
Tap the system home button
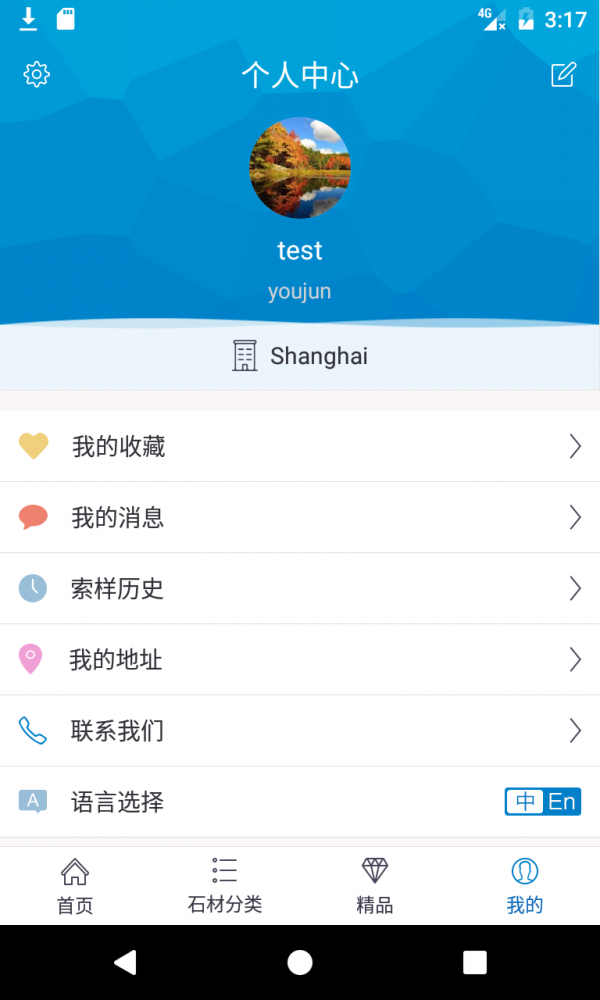coord(300,962)
